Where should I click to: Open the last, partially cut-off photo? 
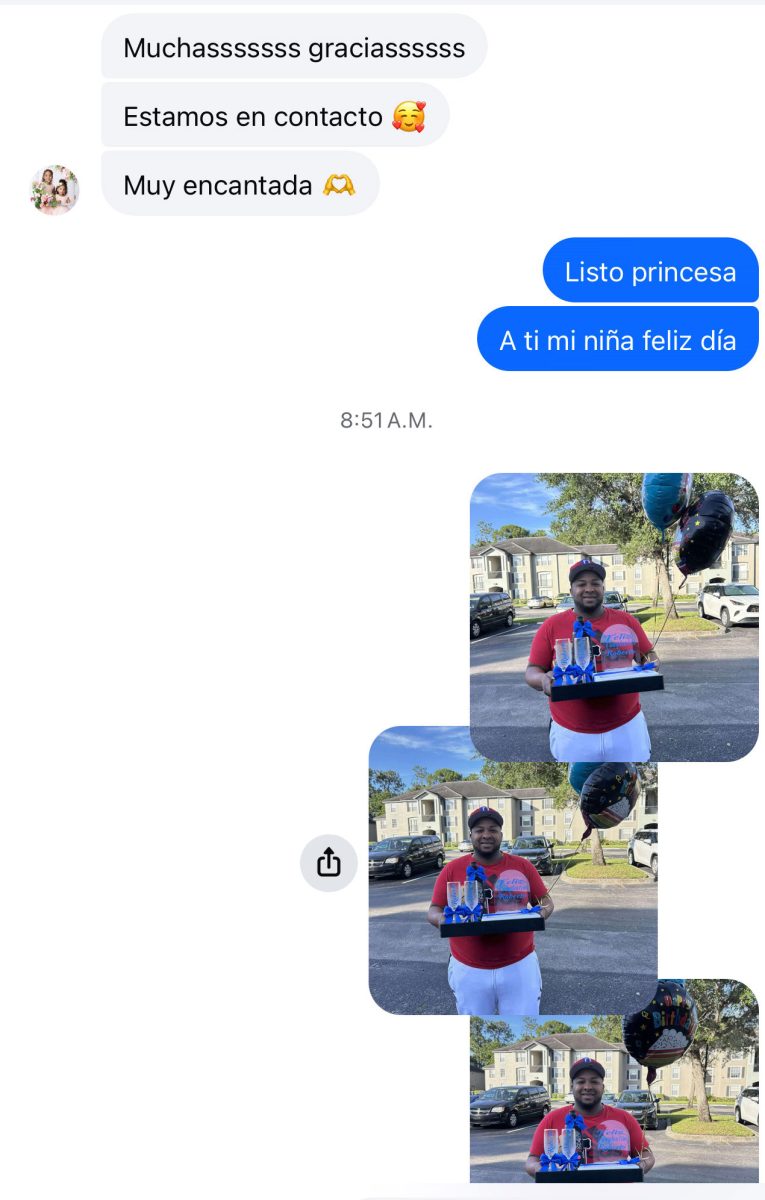[613, 1090]
